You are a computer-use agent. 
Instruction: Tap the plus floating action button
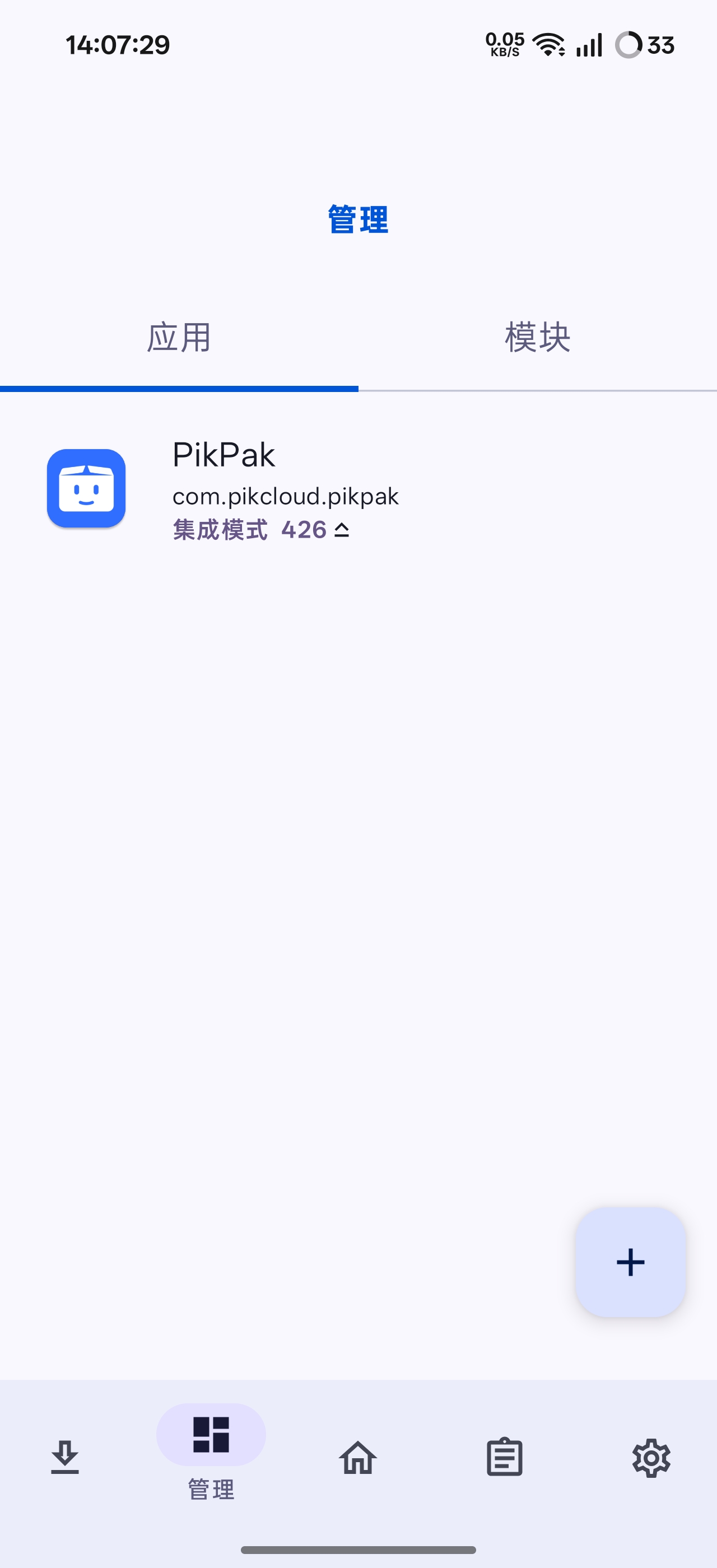(630, 1262)
